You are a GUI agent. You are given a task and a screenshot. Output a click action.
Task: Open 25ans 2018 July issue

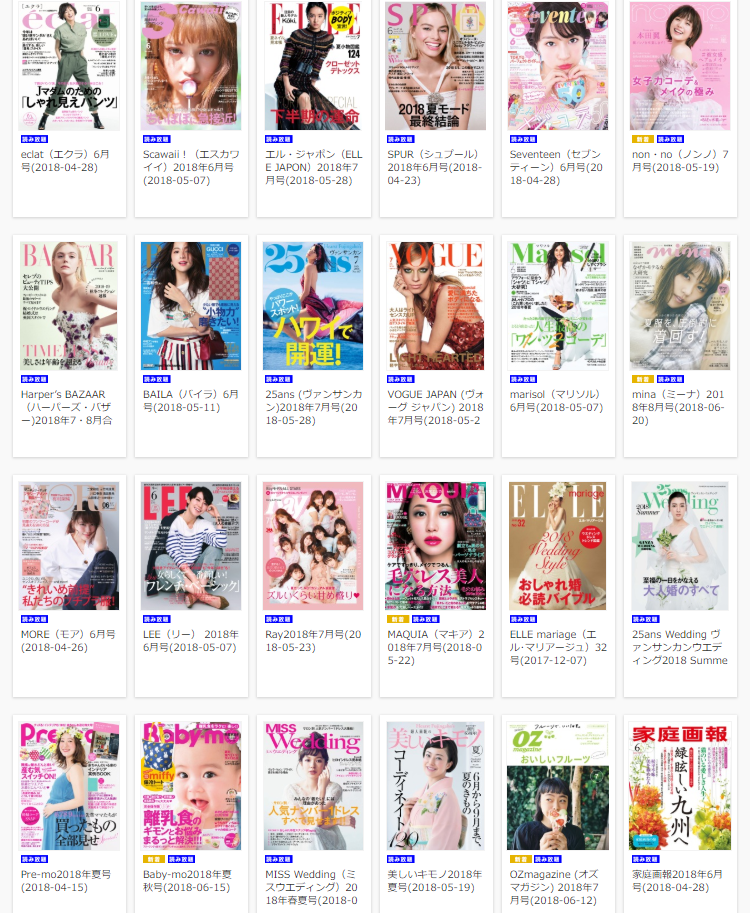313,305
